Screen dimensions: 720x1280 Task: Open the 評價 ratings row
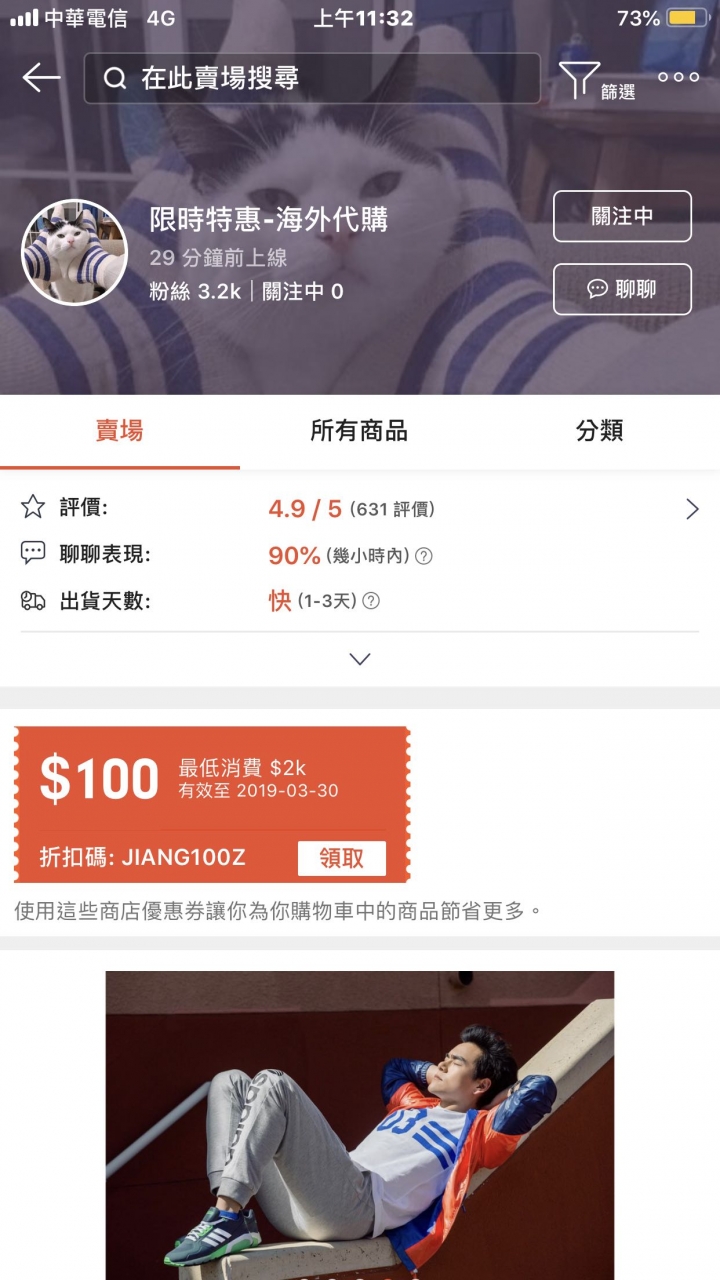[360, 509]
